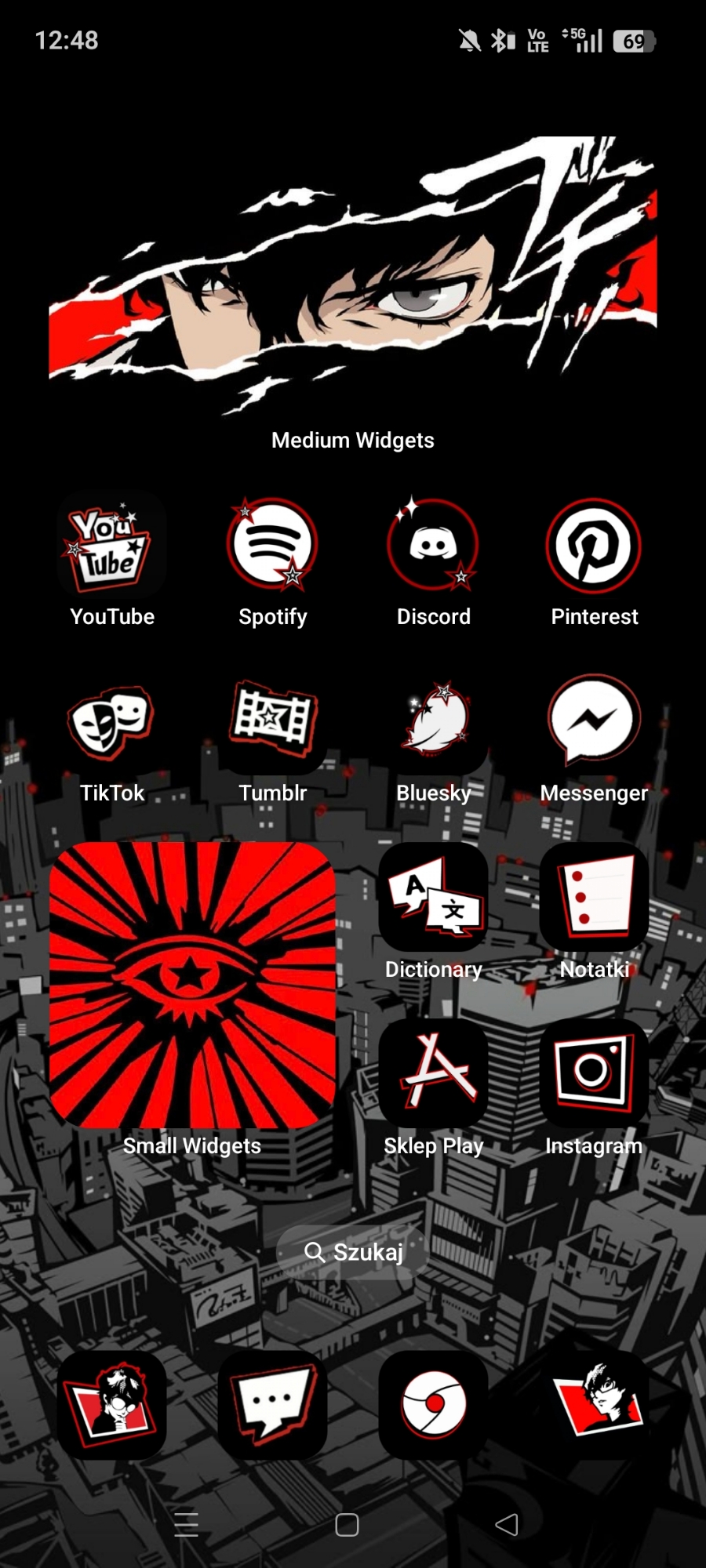Open Notatki notes app
Viewport: 706px width, 1568px height.
(x=594, y=898)
